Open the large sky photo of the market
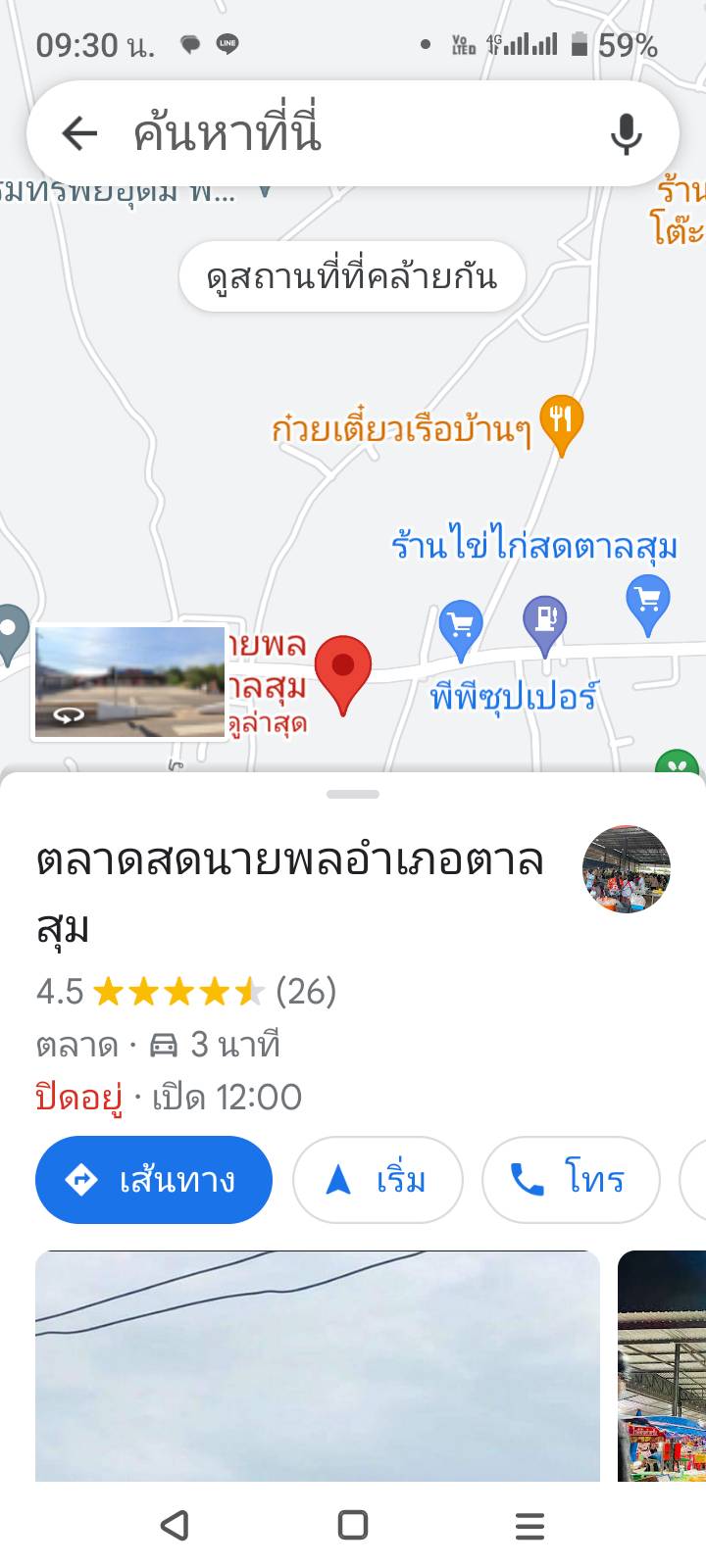Viewport: 706px width, 1568px height. (318, 1365)
